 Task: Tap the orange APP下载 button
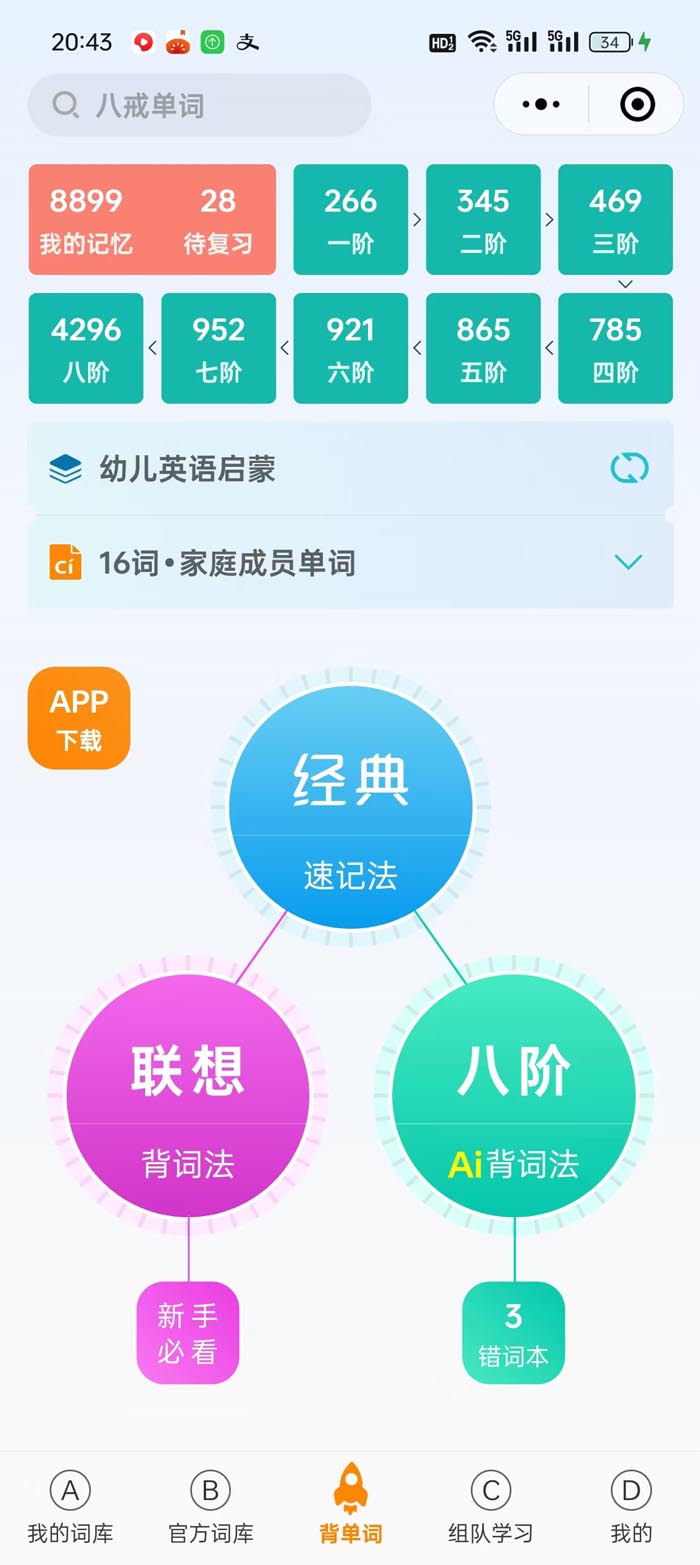click(79, 718)
